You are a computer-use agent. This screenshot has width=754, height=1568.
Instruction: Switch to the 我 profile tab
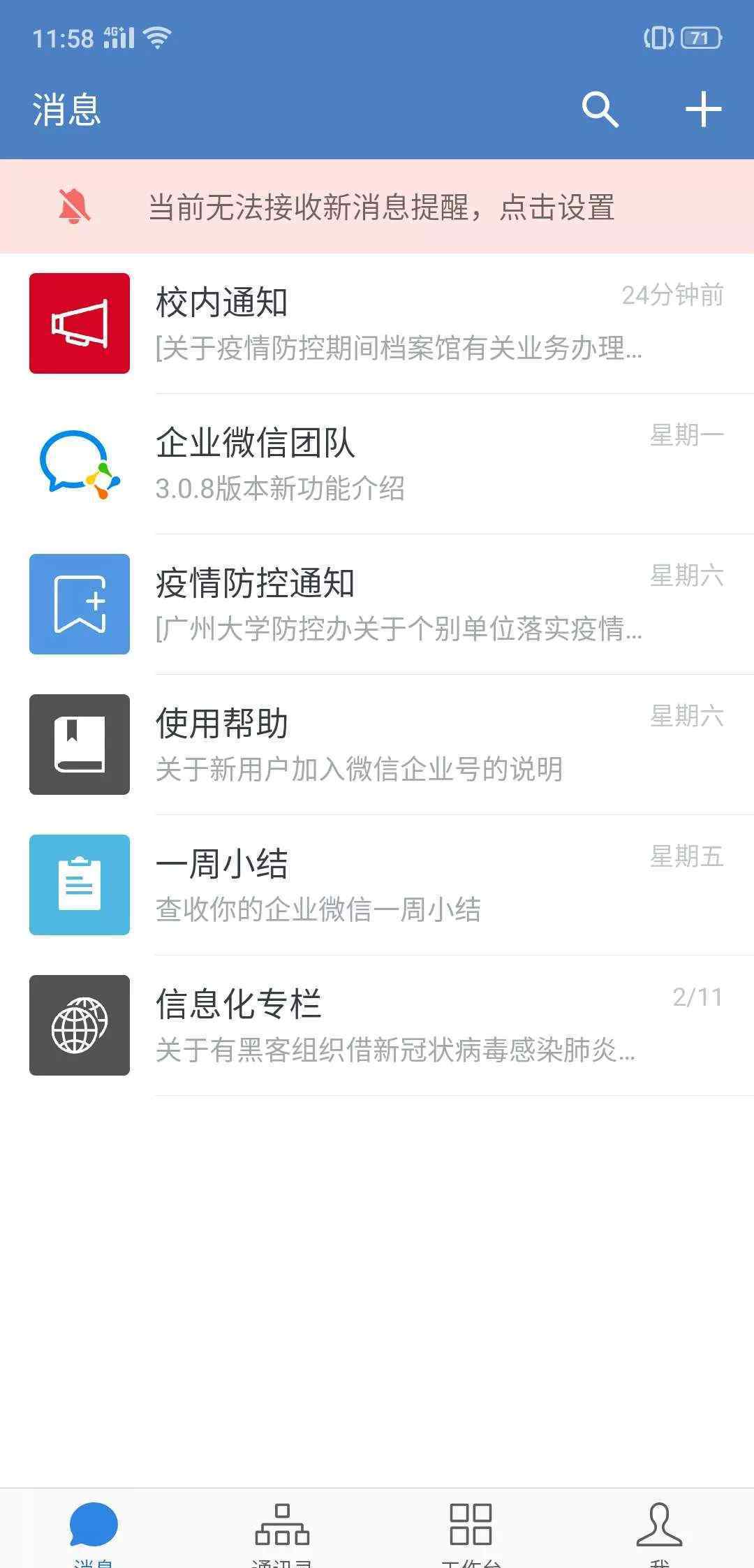(659, 1530)
